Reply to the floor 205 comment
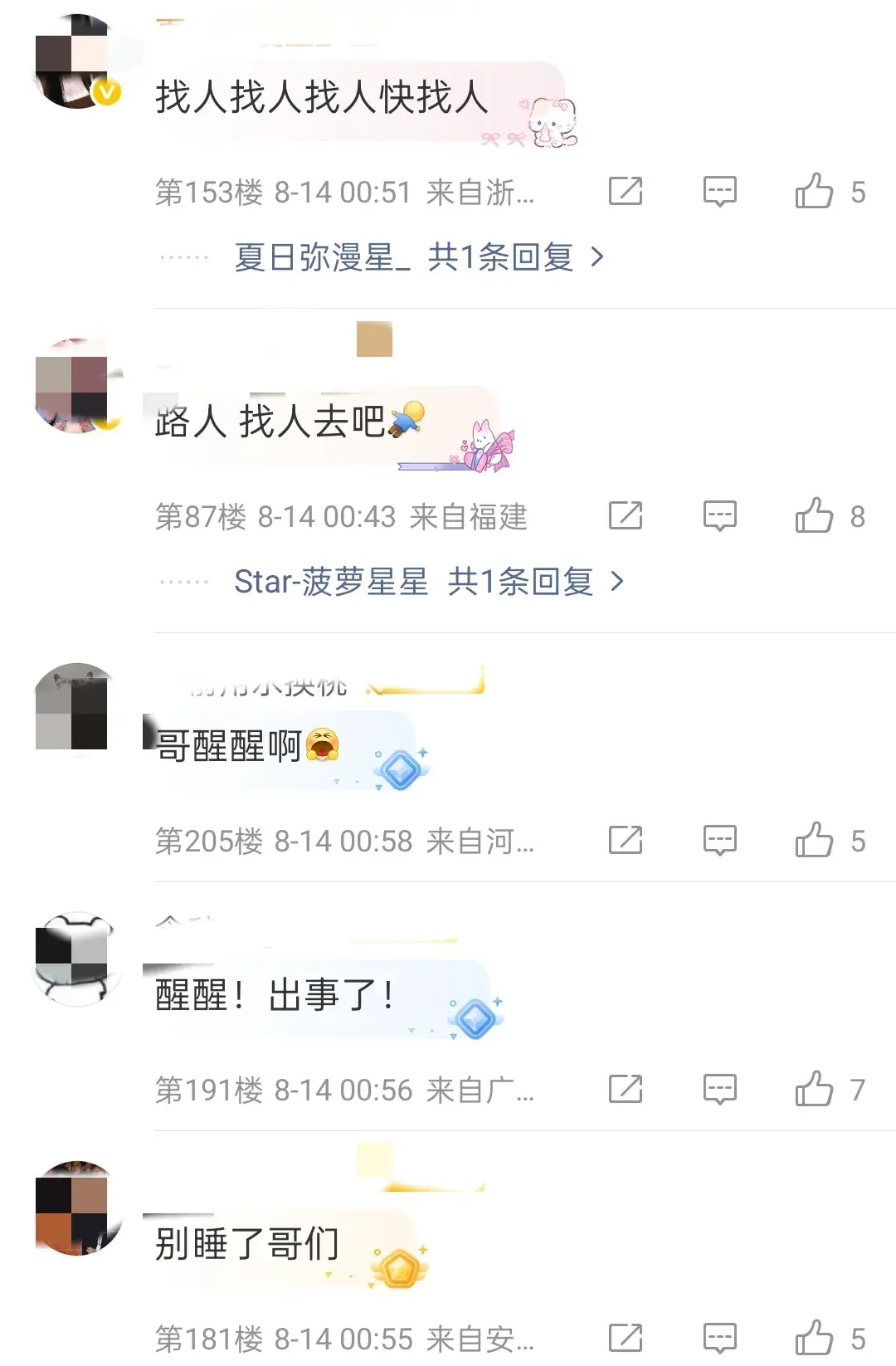The width and height of the screenshot is (896, 1366). [x=719, y=841]
